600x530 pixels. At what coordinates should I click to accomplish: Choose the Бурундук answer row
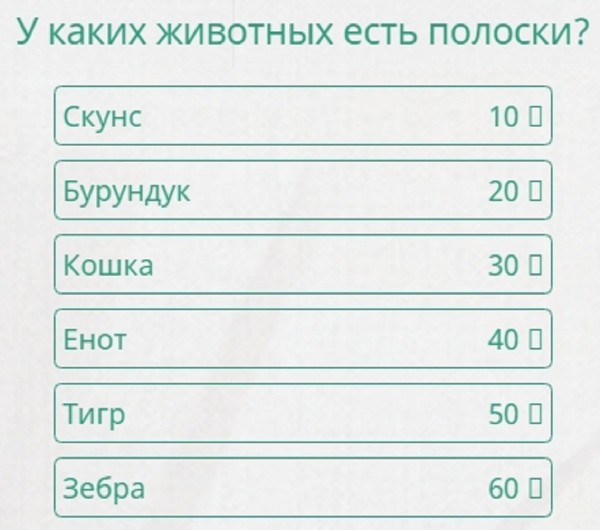302,191
